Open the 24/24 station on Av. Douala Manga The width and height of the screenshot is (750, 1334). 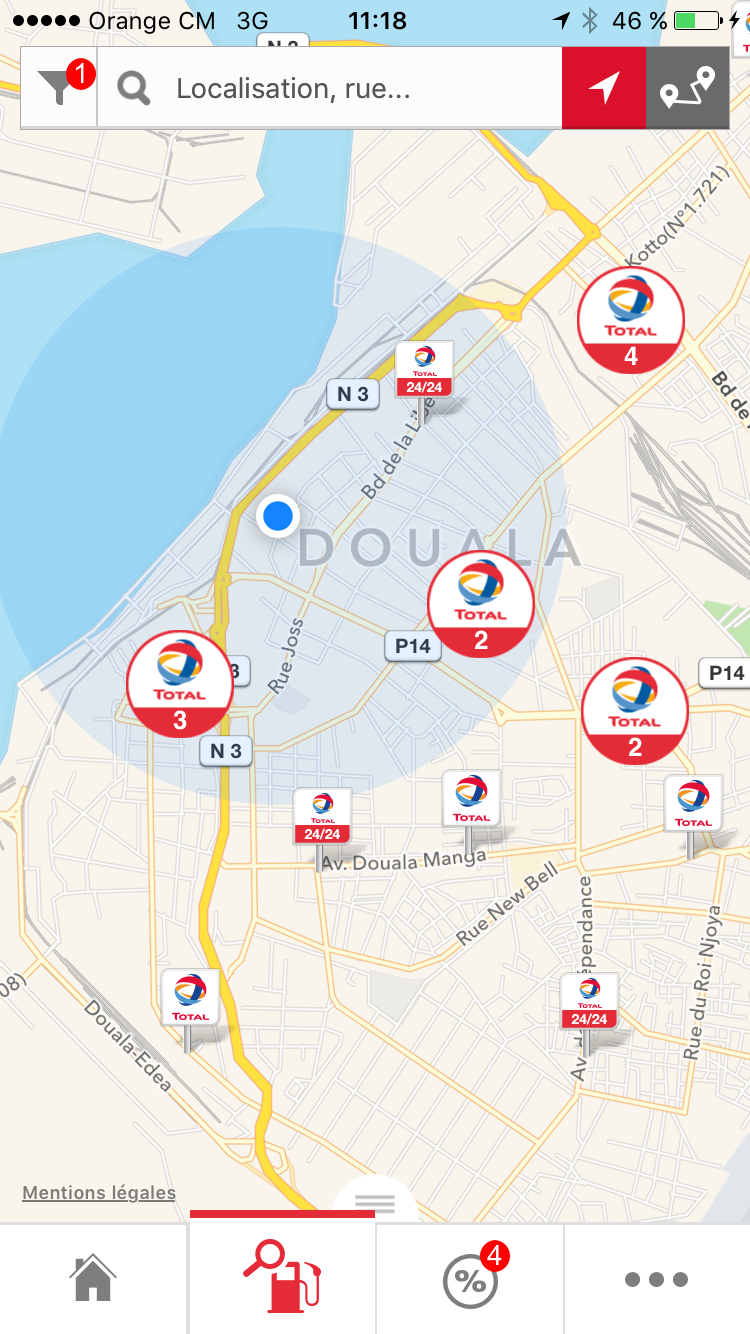pos(322,817)
